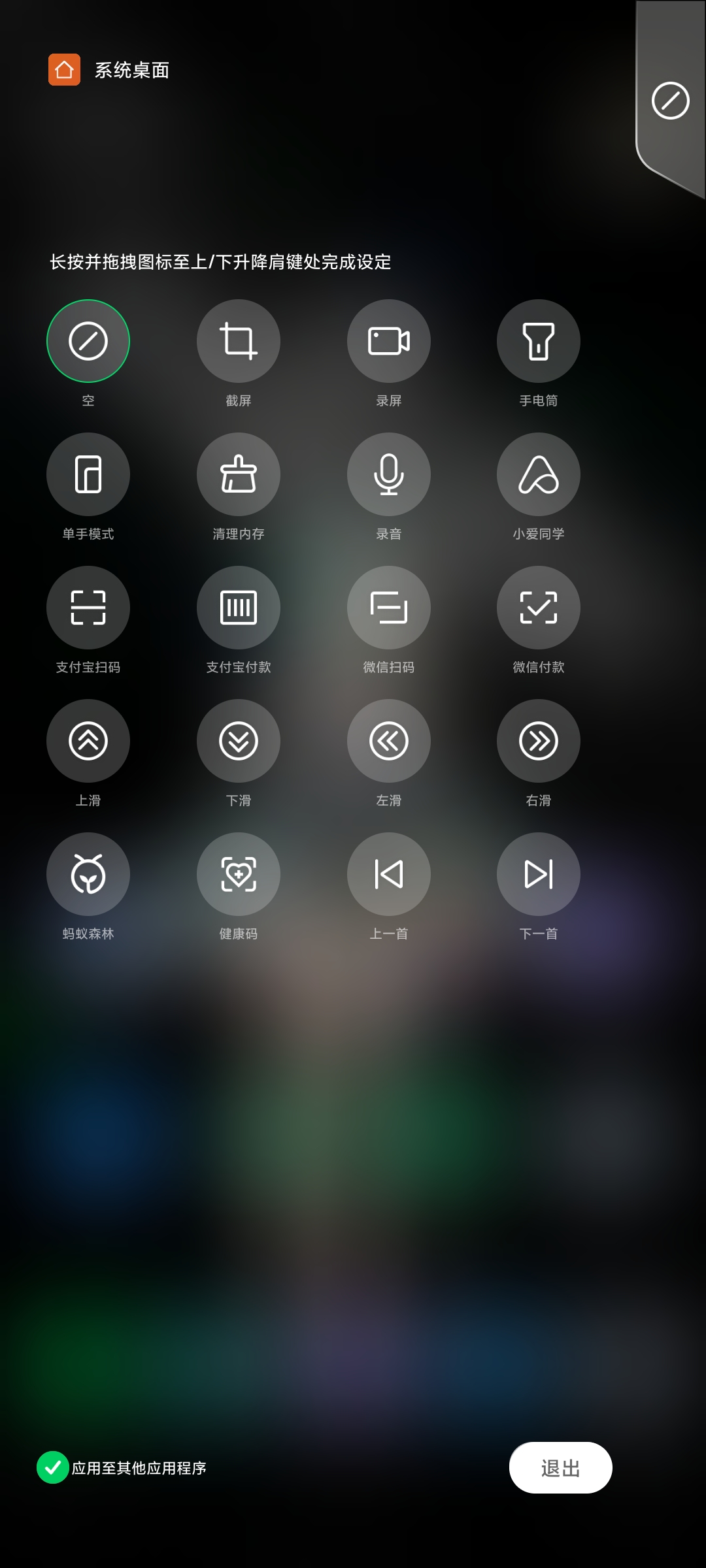Select 支付宝扫码 Alipay scan
This screenshot has width=706, height=1568.
(x=88, y=608)
